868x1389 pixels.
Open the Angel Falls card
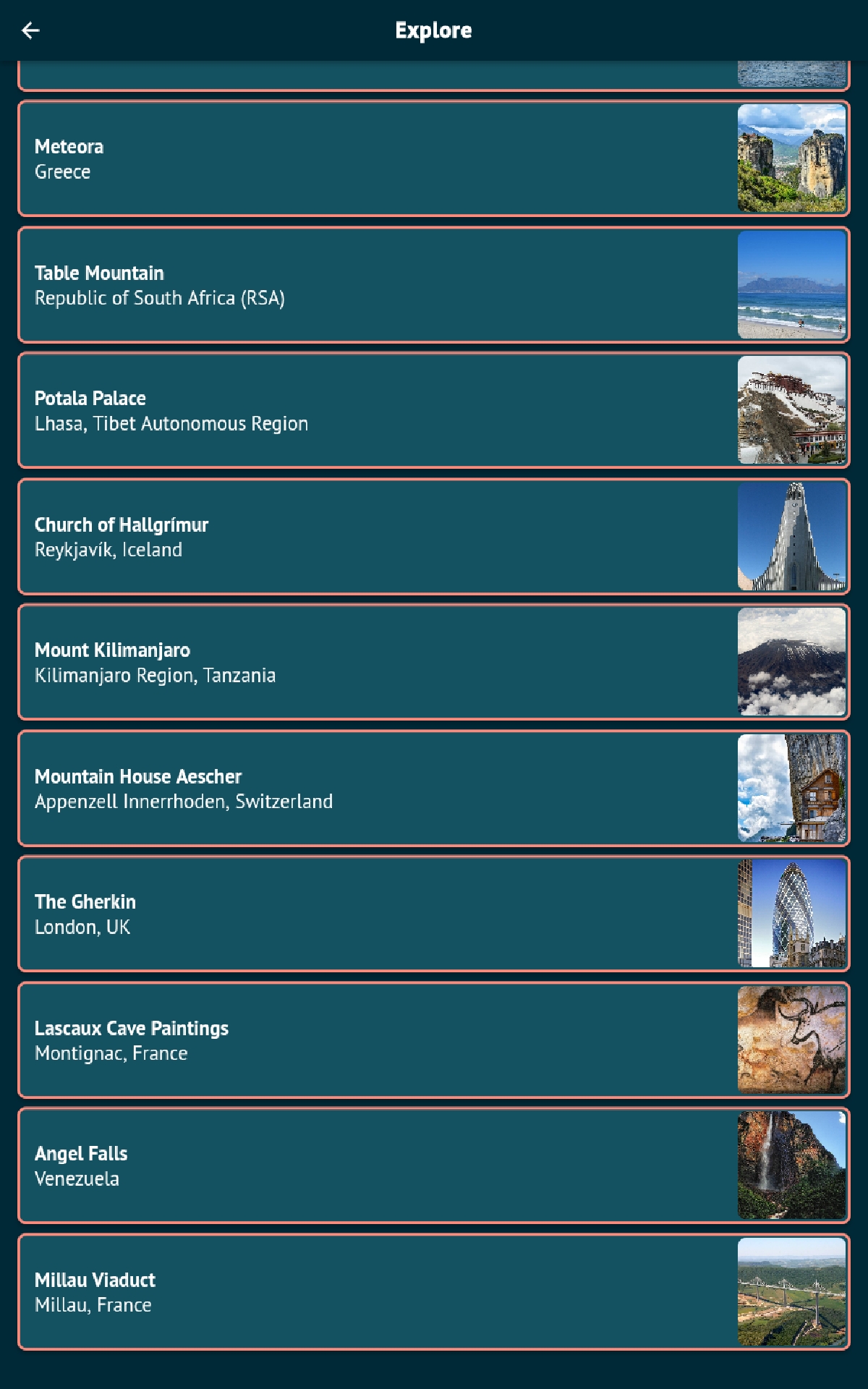point(434,1165)
